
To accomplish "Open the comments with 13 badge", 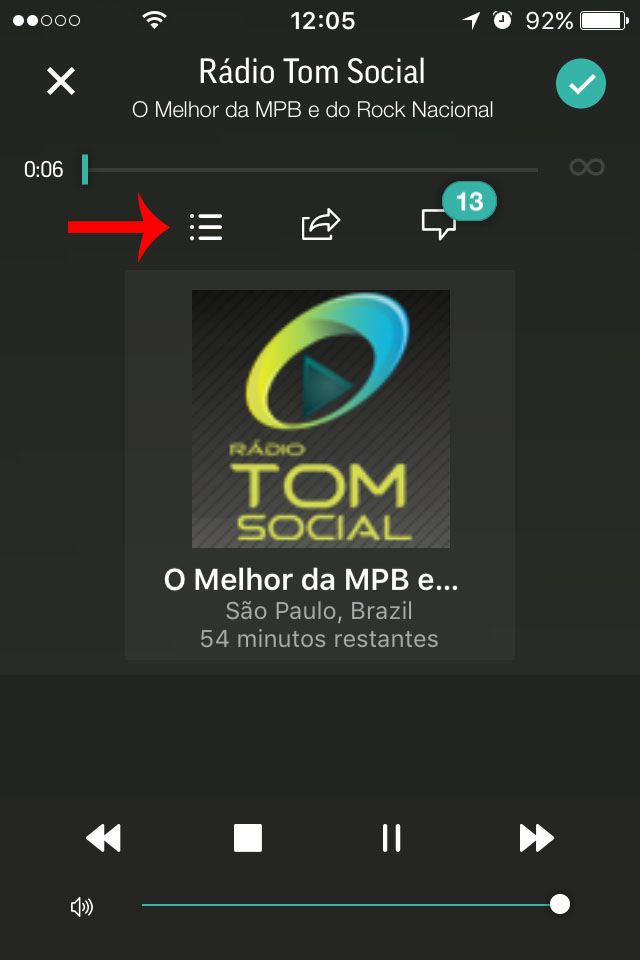I will pyautogui.click(x=440, y=224).
